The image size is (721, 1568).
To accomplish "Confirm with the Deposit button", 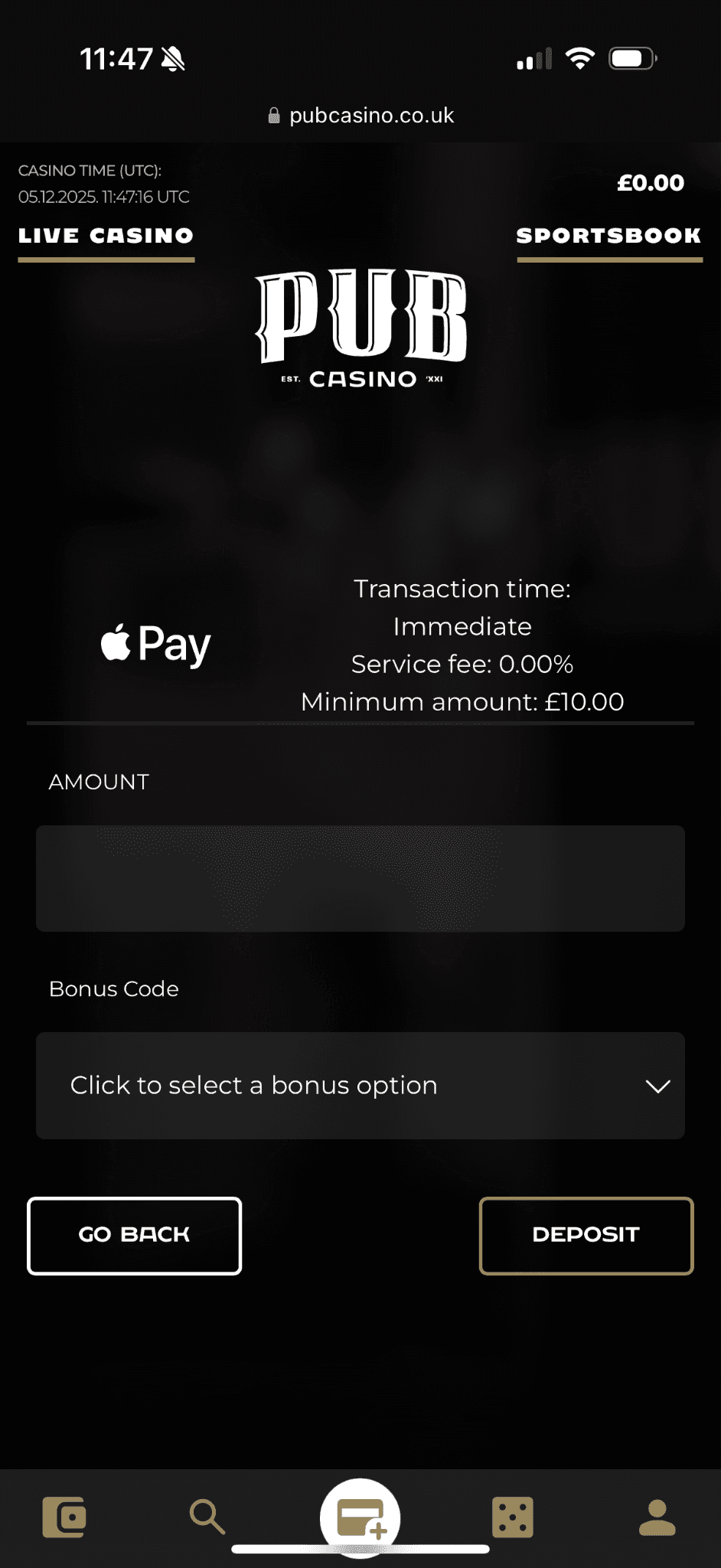I will [586, 1235].
